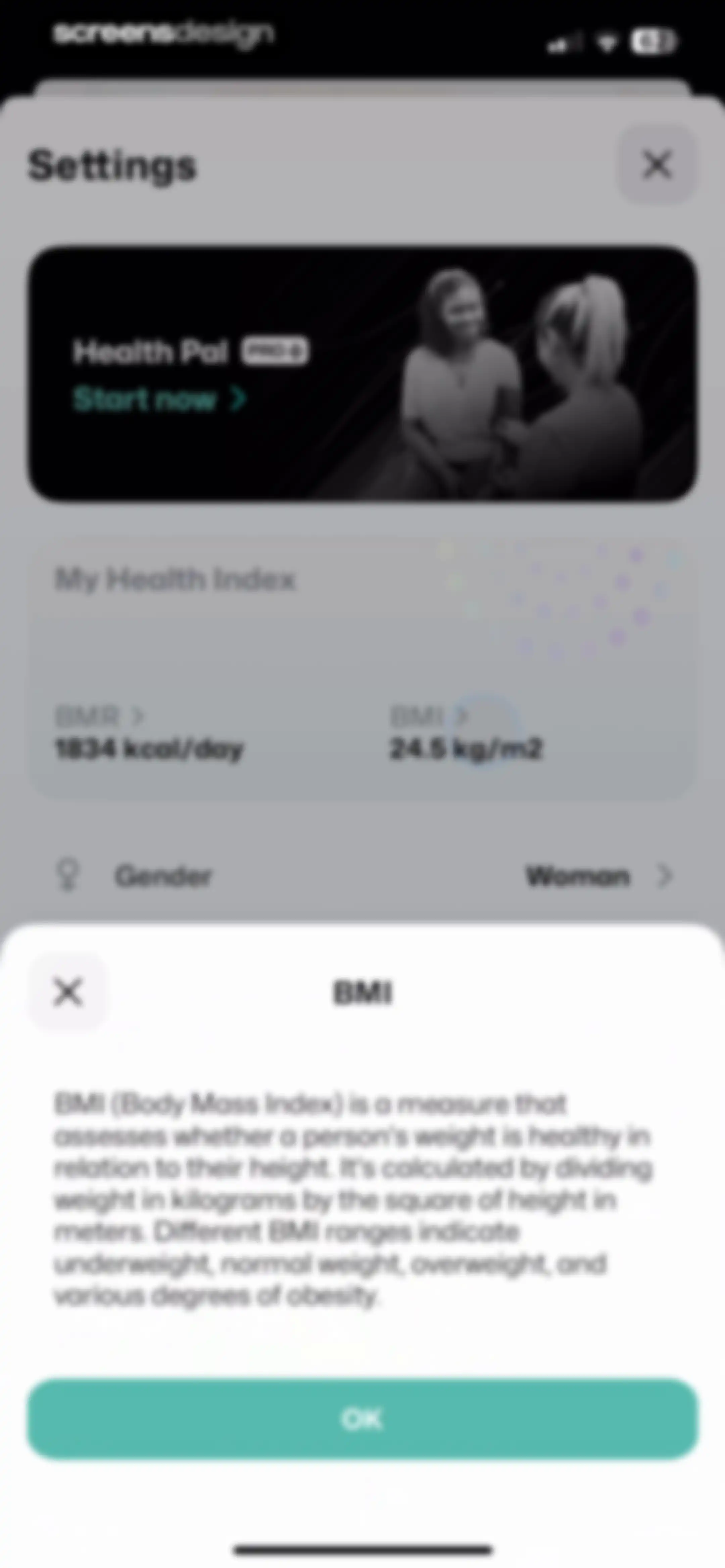725x1568 pixels.
Task: Close the BMI info sheet
Action: click(67, 991)
